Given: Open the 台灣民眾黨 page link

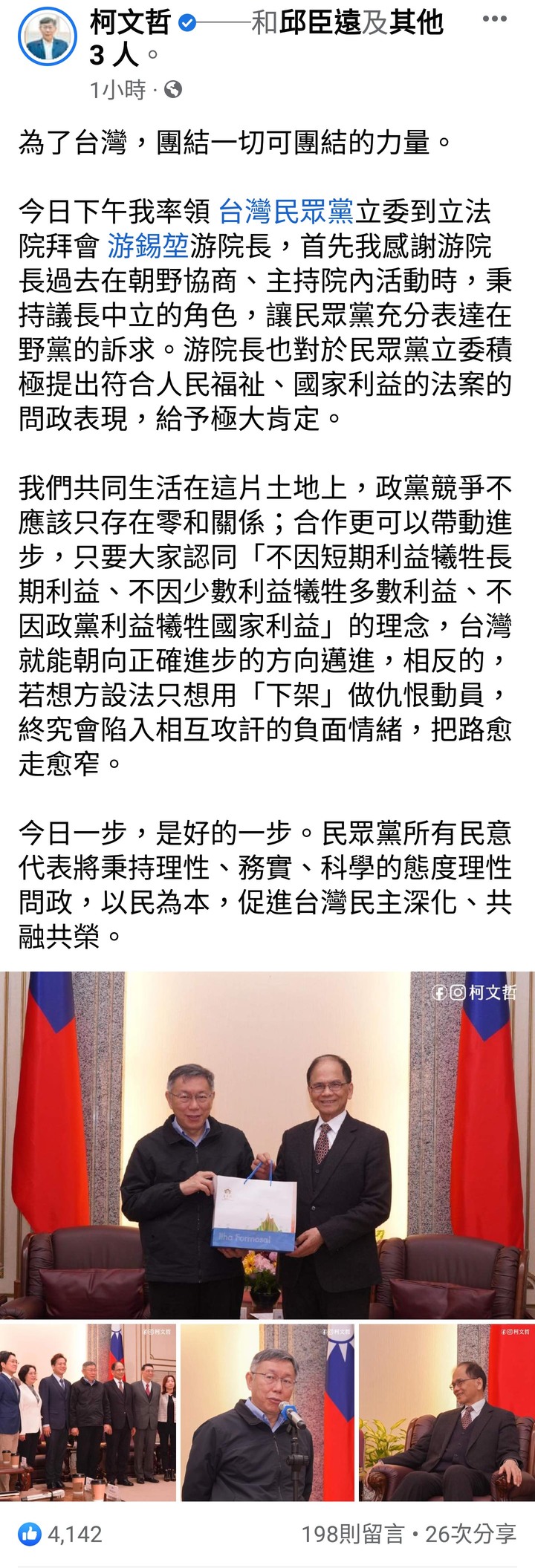Looking at the screenshot, I should point(286,212).
